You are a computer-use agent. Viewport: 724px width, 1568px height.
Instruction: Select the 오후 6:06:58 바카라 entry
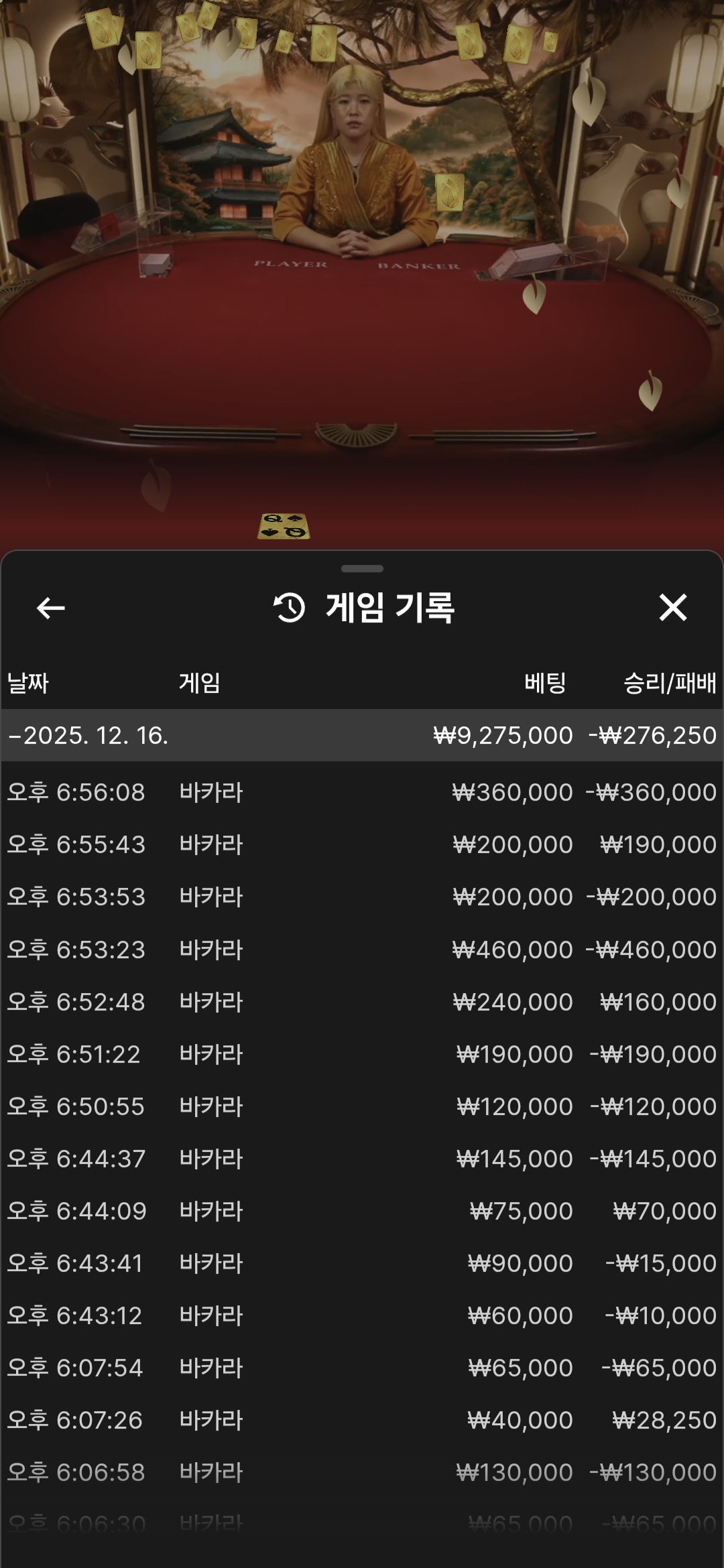362,1472
